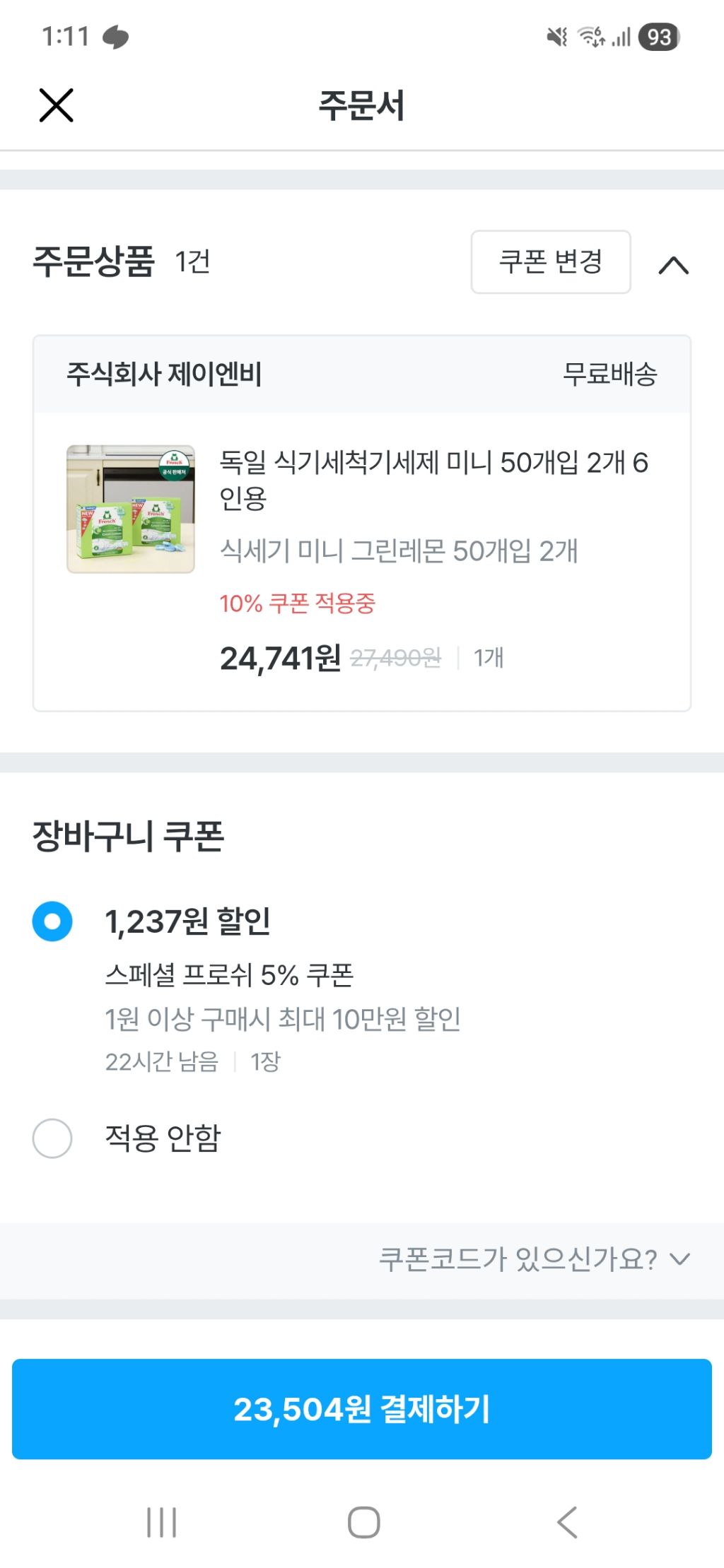Tap the battery indicator showing 93

[658, 37]
